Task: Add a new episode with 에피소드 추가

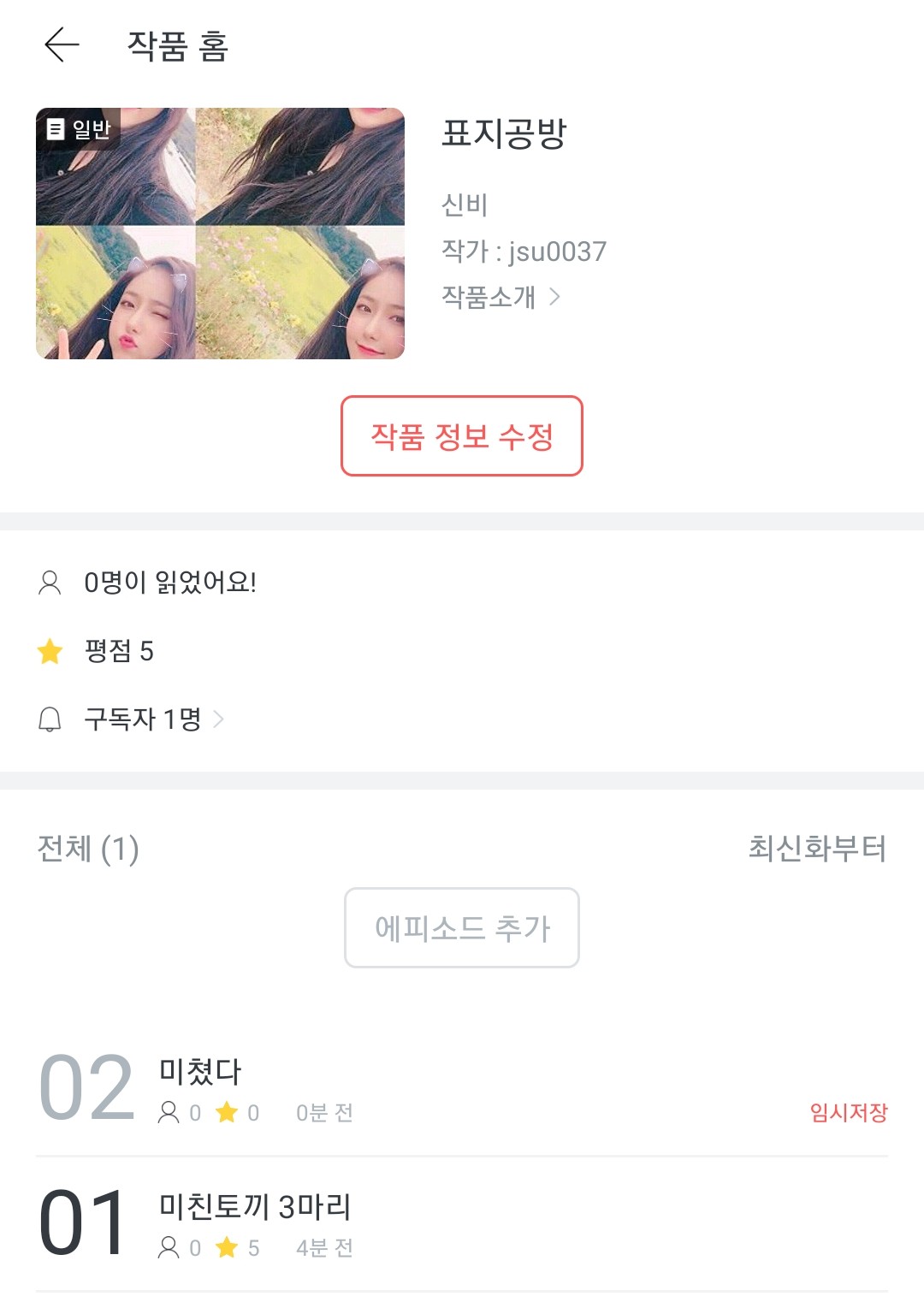Action: [x=462, y=928]
